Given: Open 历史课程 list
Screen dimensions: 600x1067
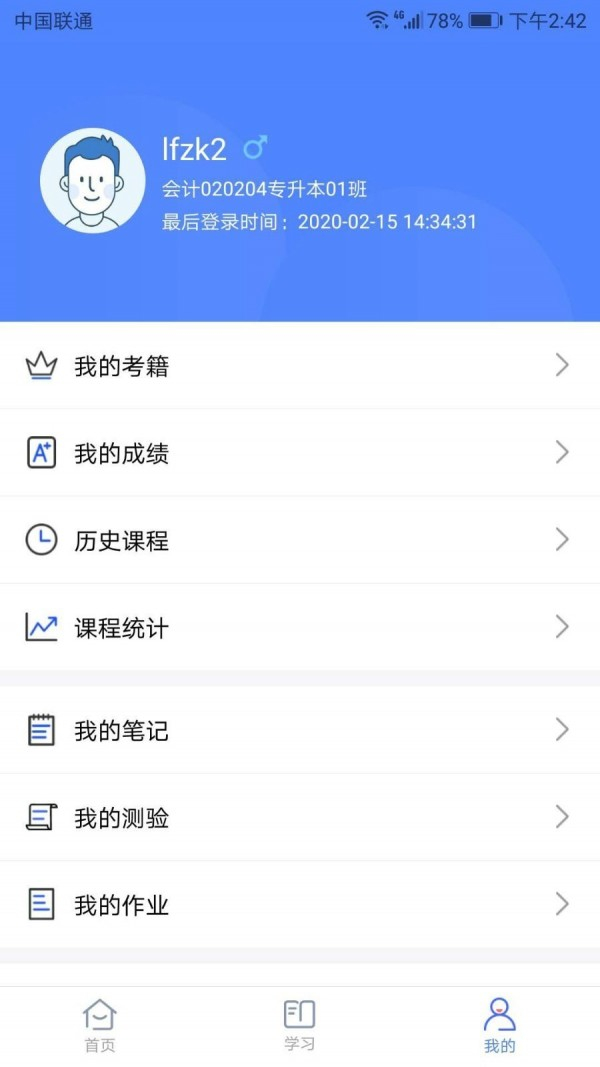Looking at the screenshot, I should point(300,540).
